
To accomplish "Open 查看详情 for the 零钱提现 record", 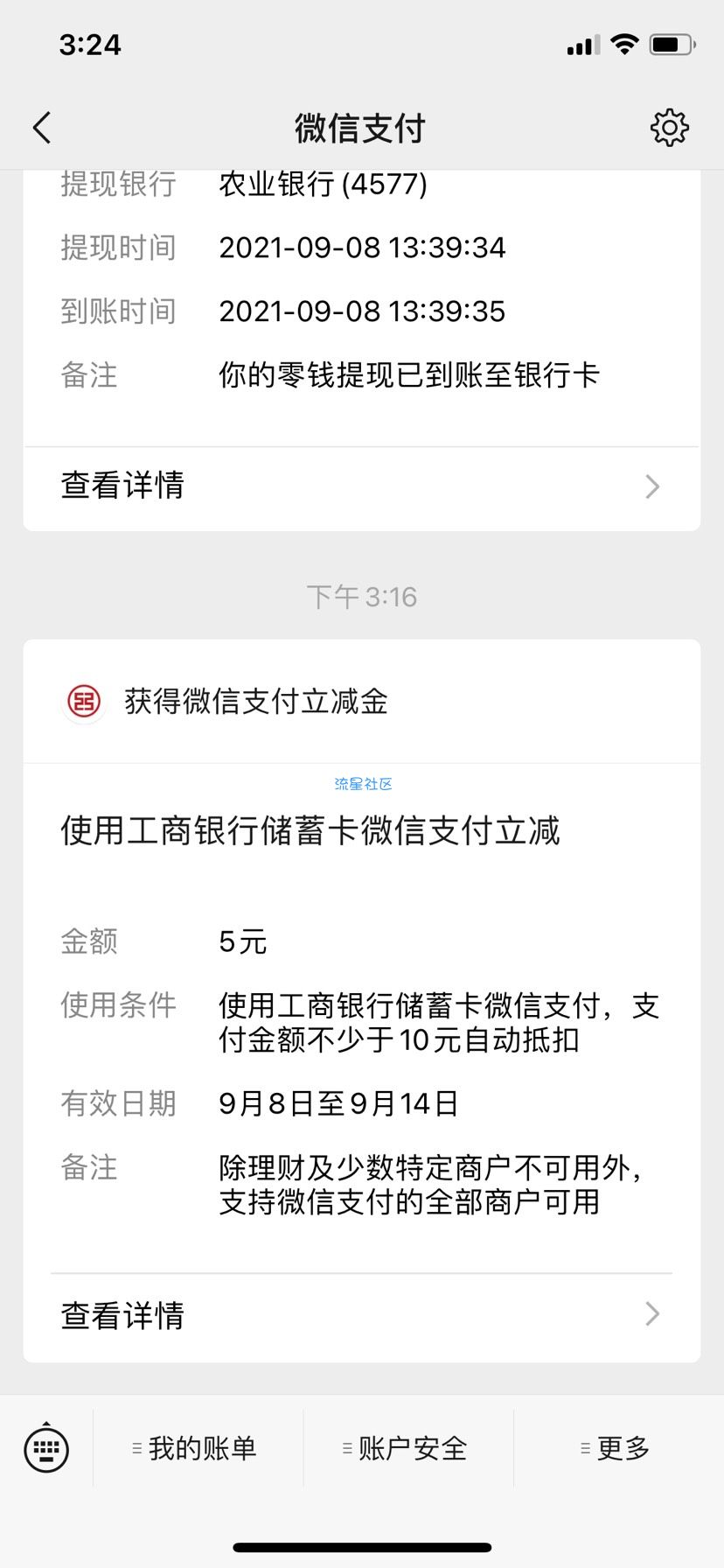I will tap(361, 486).
